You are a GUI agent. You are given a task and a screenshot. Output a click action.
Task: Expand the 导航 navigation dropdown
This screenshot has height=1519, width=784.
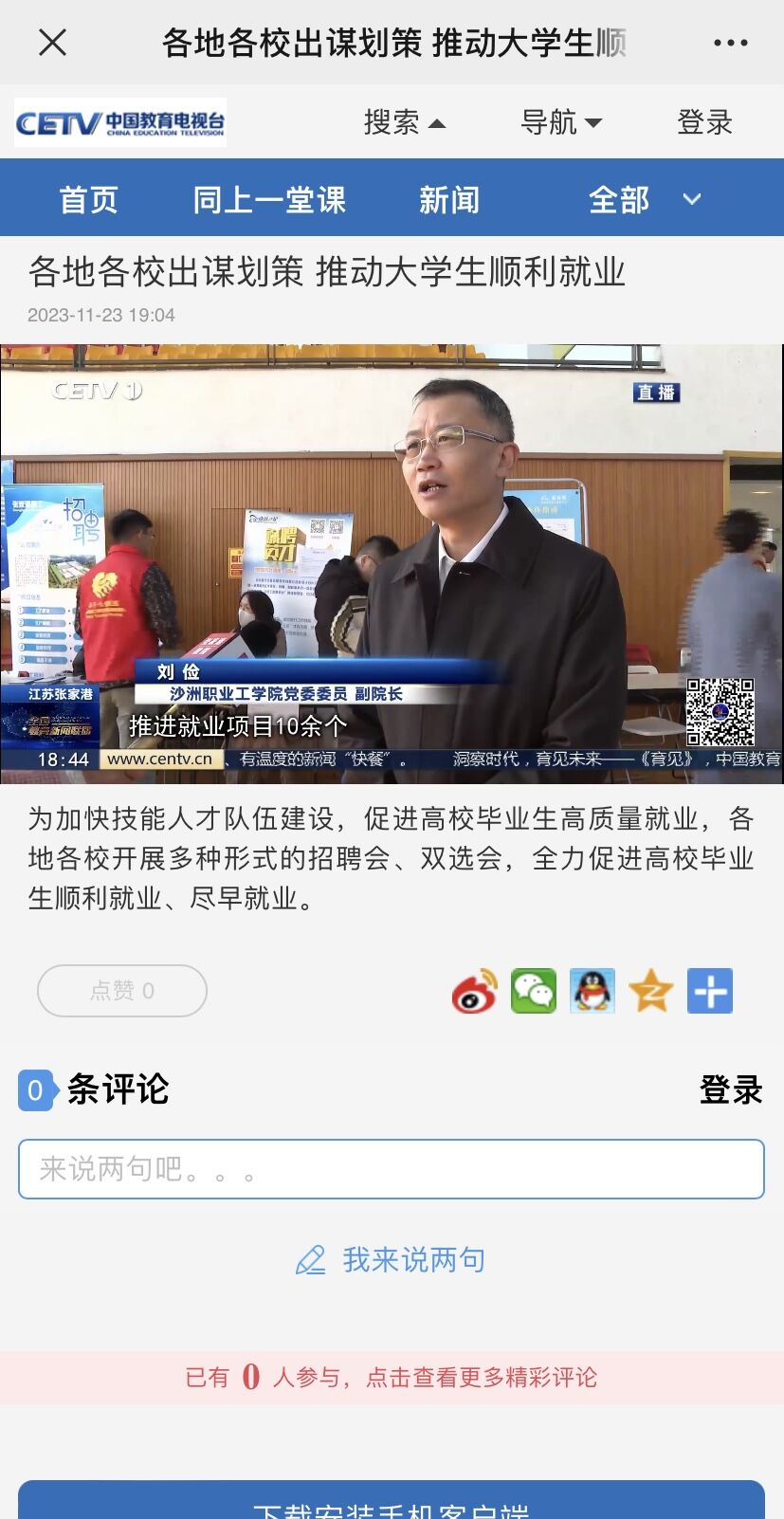[x=561, y=122]
